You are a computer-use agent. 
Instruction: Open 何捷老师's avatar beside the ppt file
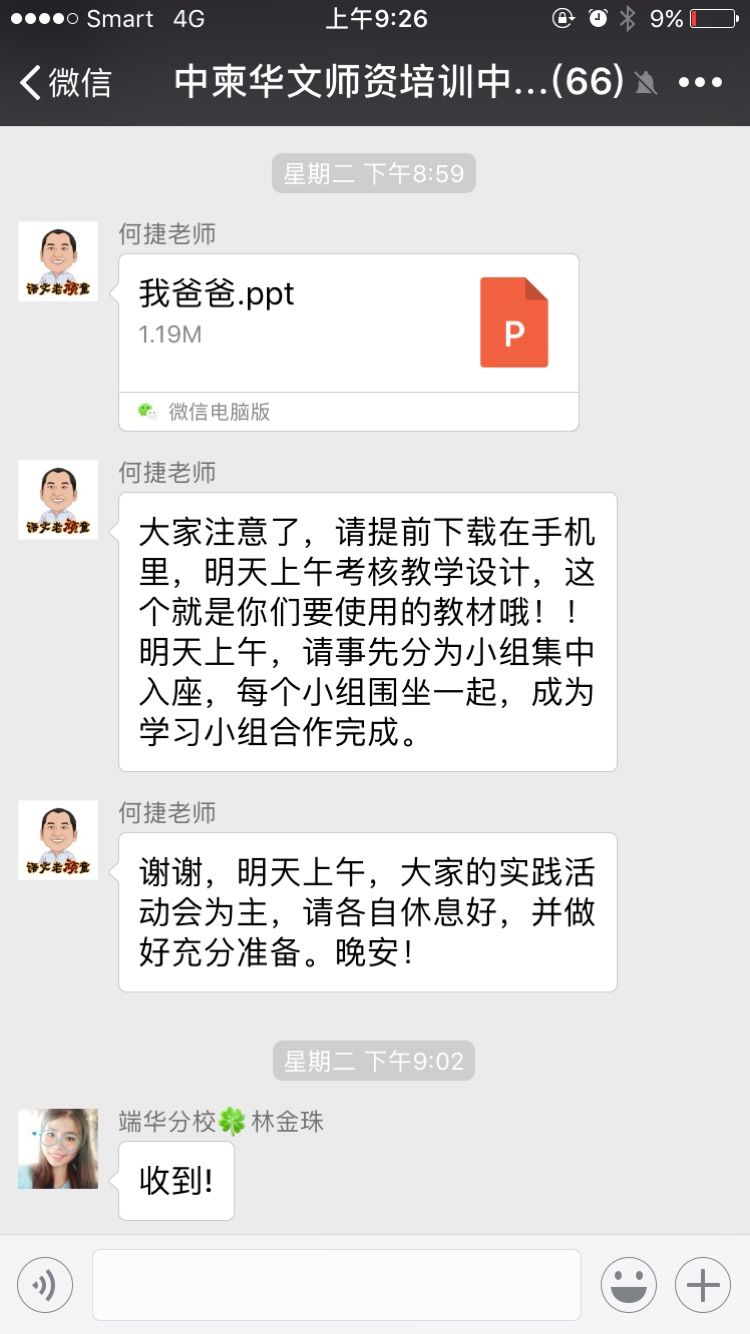click(58, 261)
